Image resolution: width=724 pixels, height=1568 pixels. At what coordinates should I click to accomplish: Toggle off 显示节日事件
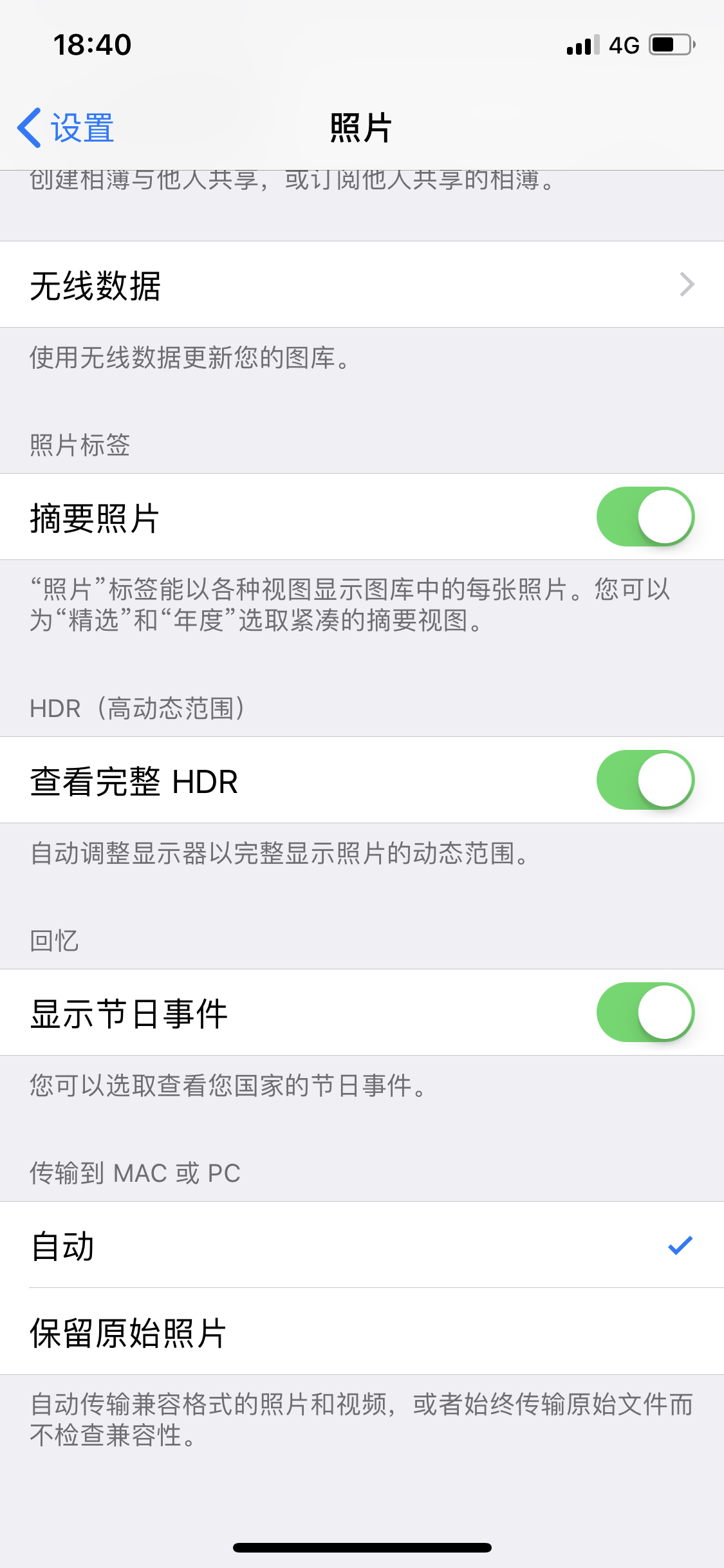point(645,1013)
